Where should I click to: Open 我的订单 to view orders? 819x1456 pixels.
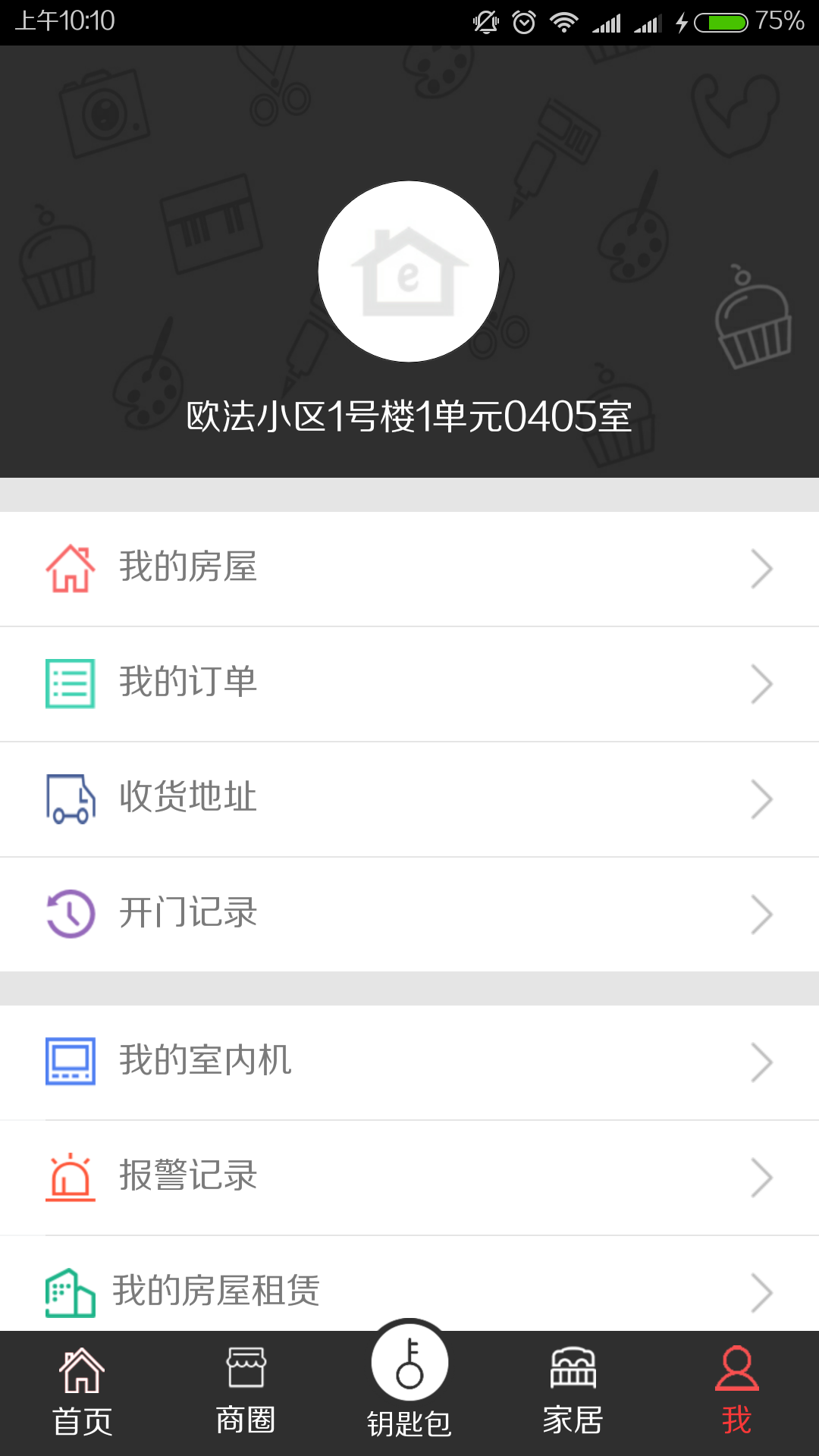coord(187,682)
